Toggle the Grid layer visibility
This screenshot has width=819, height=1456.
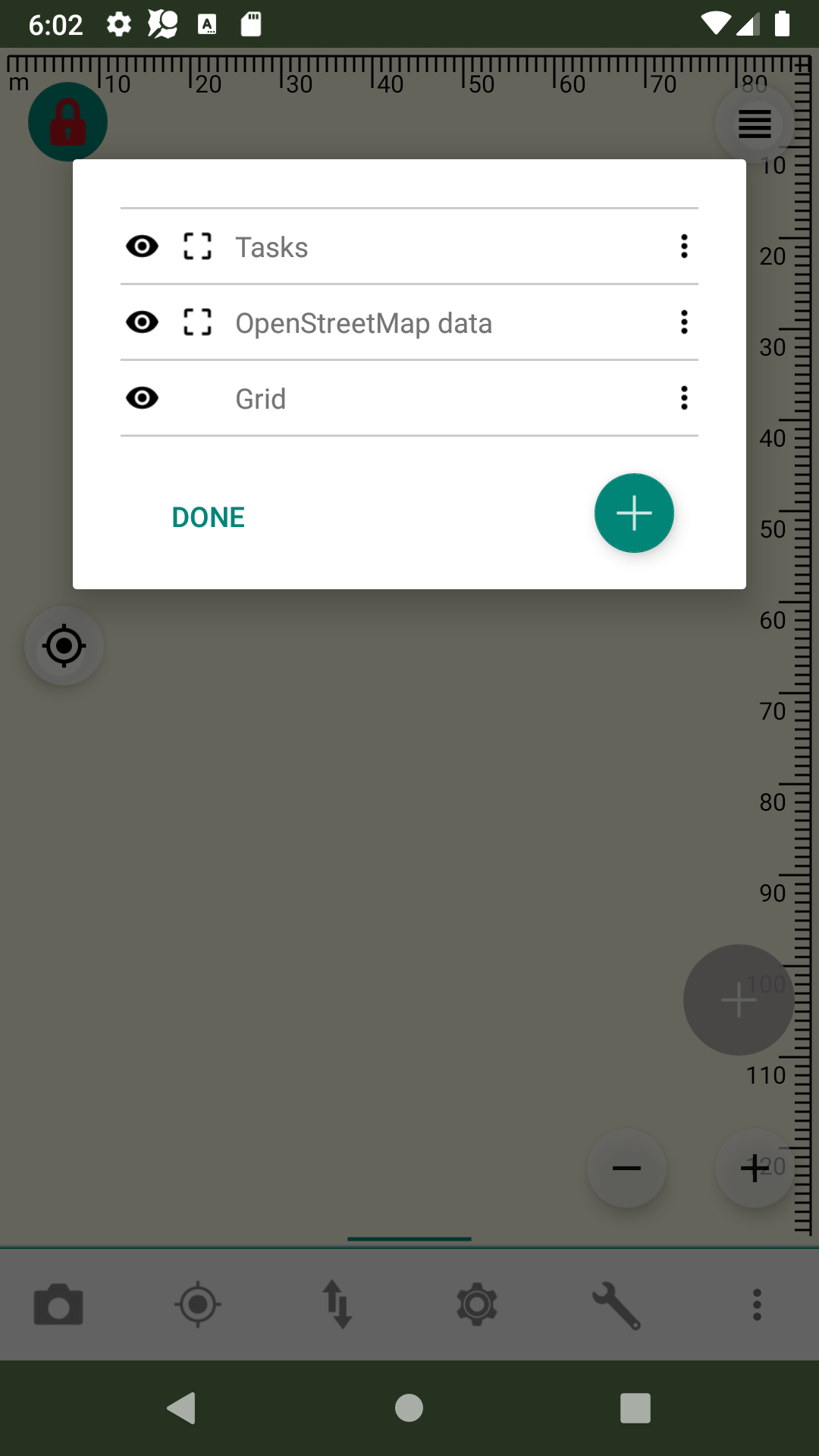[142, 398]
